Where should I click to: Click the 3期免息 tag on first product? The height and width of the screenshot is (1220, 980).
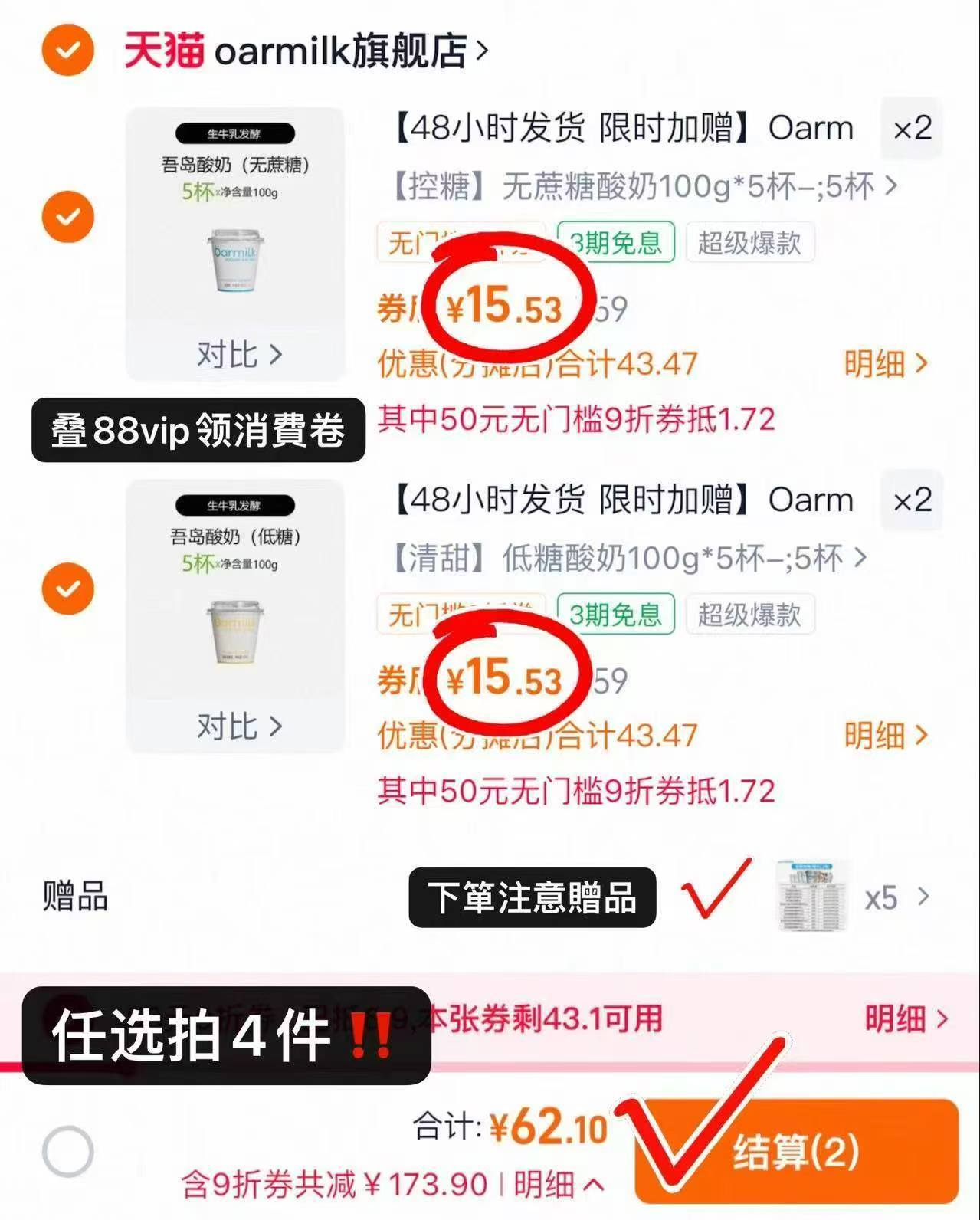(x=617, y=243)
